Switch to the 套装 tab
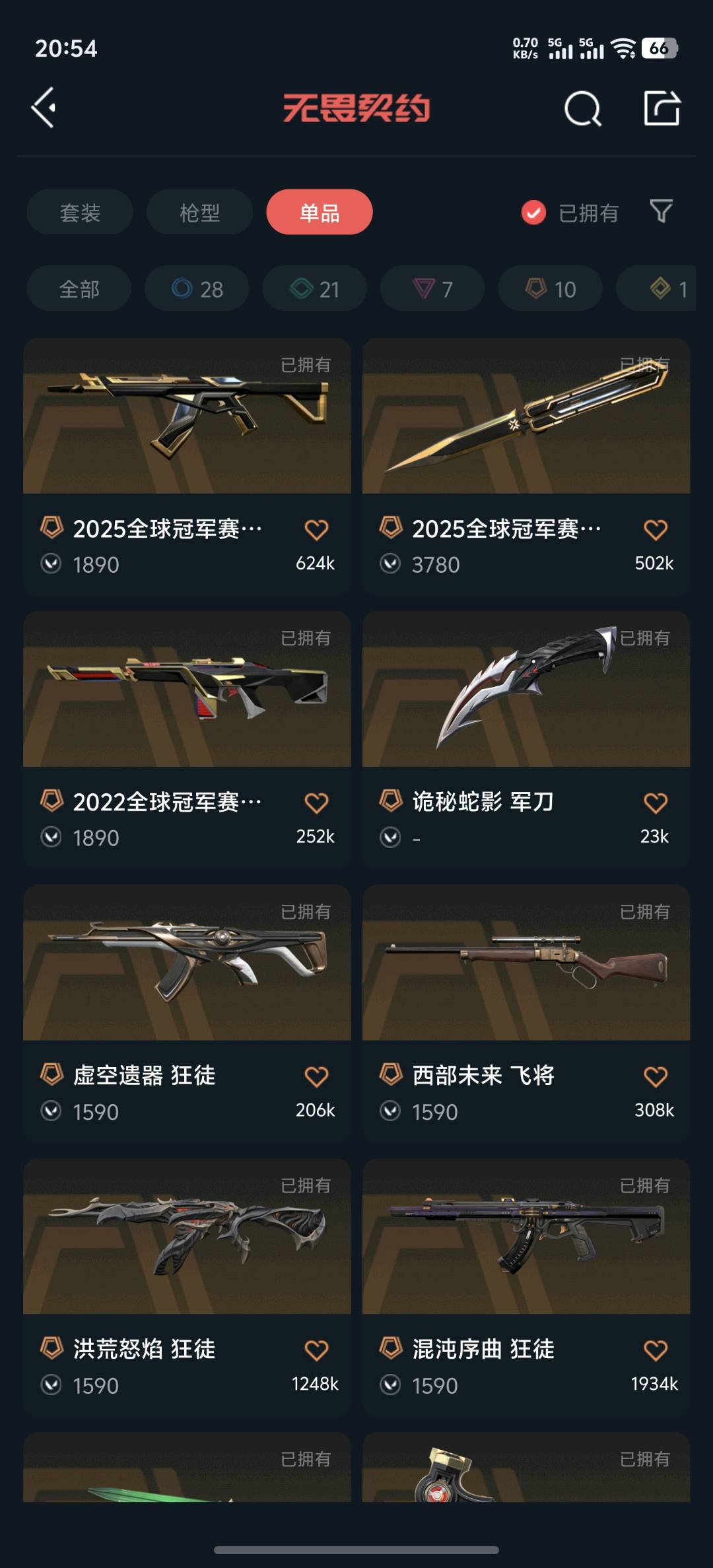 click(x=80, y=212)
